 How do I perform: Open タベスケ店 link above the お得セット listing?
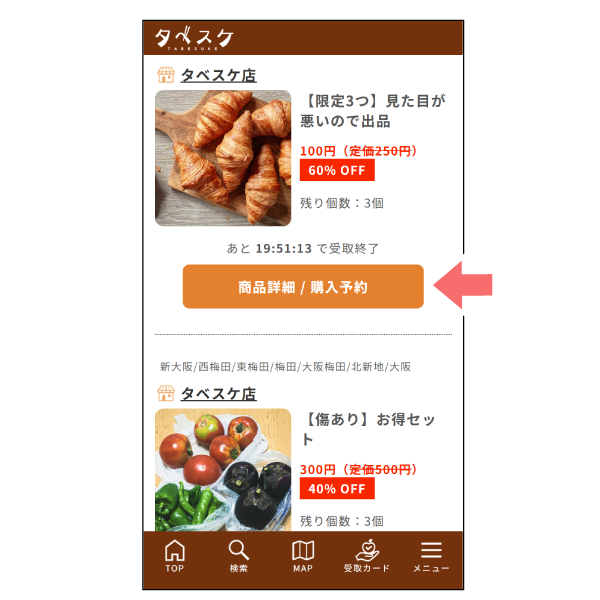pyautogui.click(x=218, y=394)
